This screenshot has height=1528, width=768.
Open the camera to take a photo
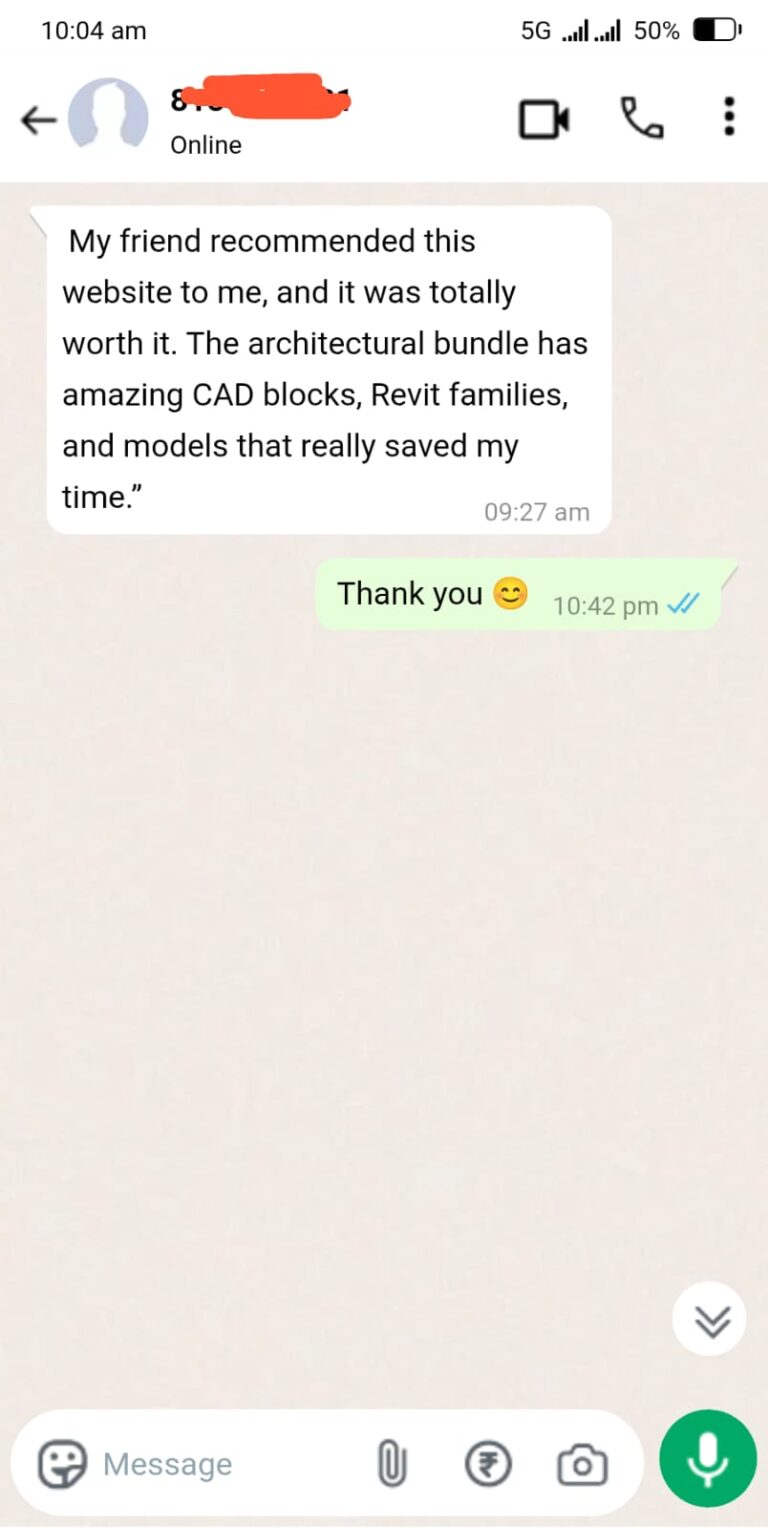(x=582, y=1466)
